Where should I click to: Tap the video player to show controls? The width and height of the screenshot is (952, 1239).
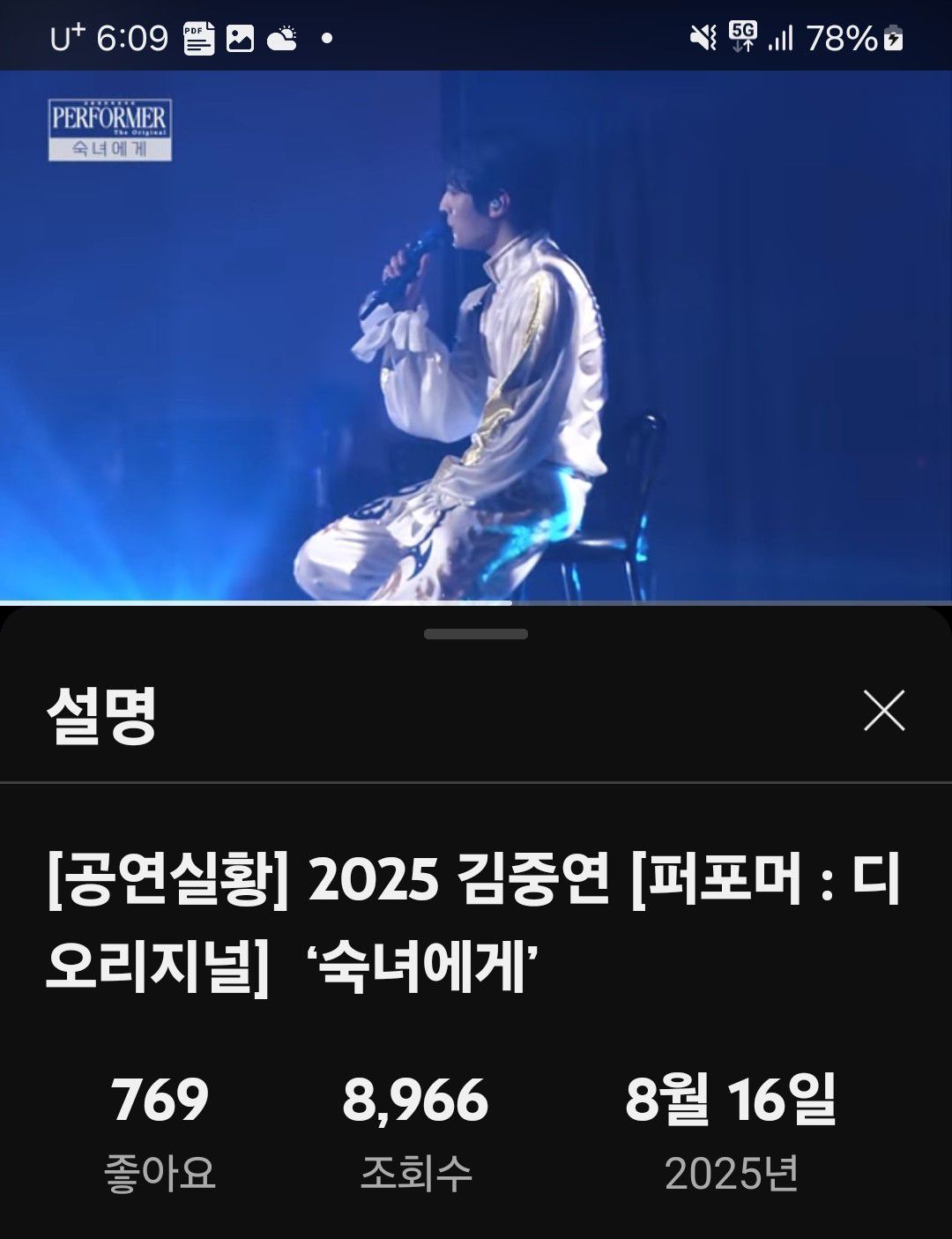[x=476, y=335]
